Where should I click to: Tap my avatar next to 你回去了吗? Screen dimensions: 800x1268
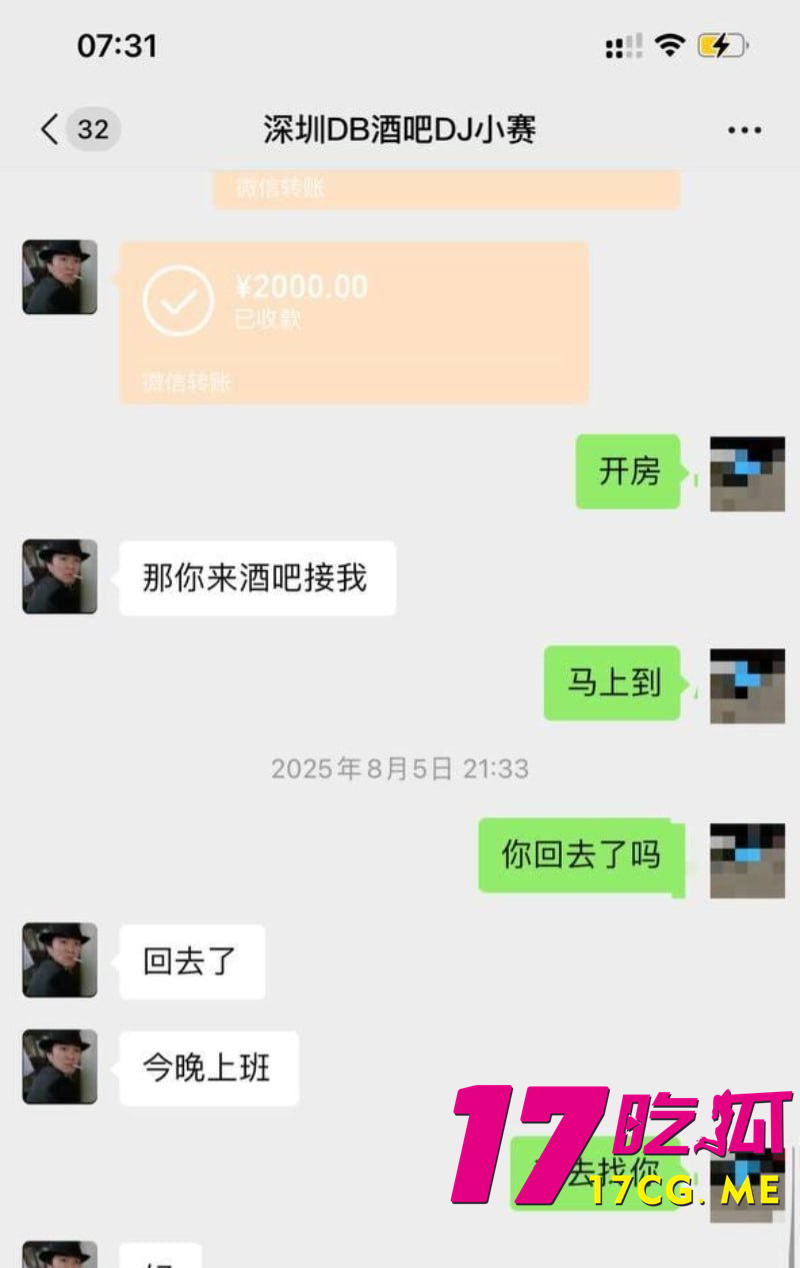coord(747,860)
